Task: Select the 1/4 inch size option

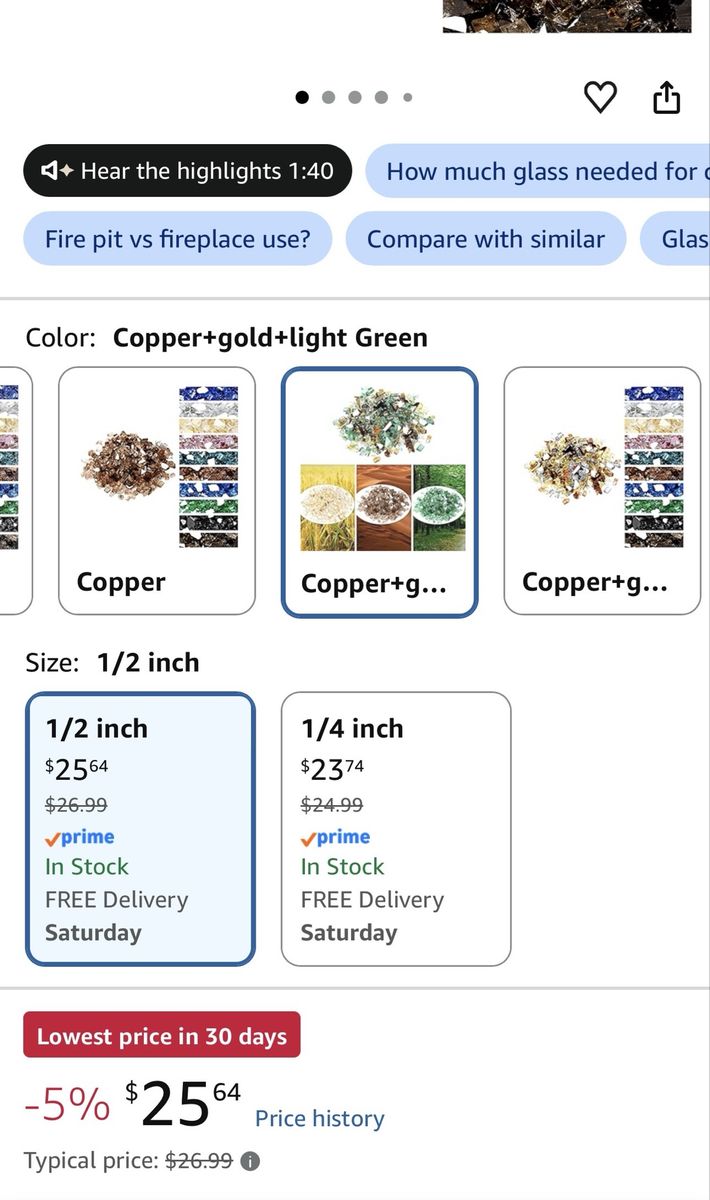Action: coord(396,829)
